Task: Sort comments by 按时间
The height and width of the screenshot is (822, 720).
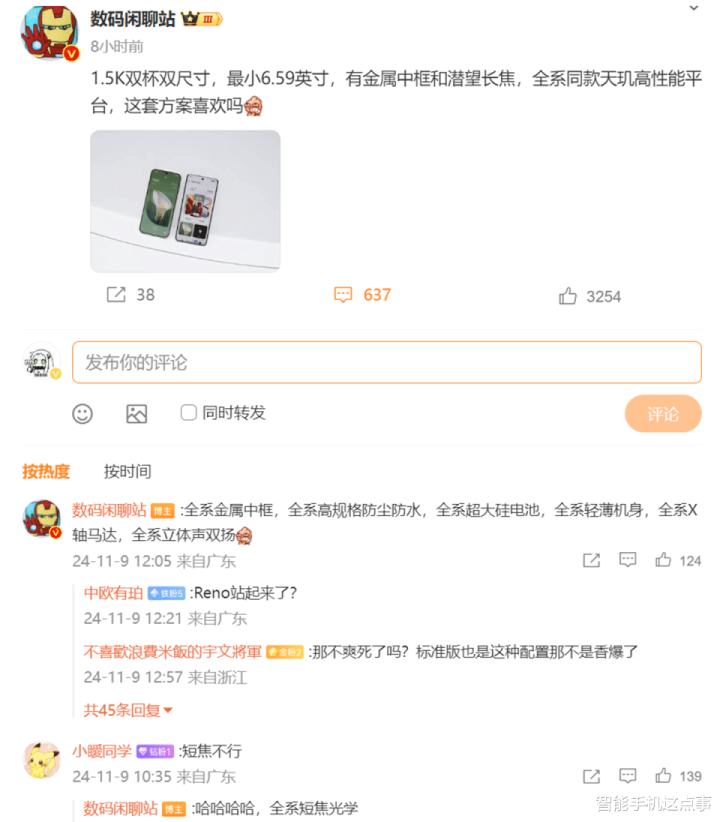Action: 127,471
